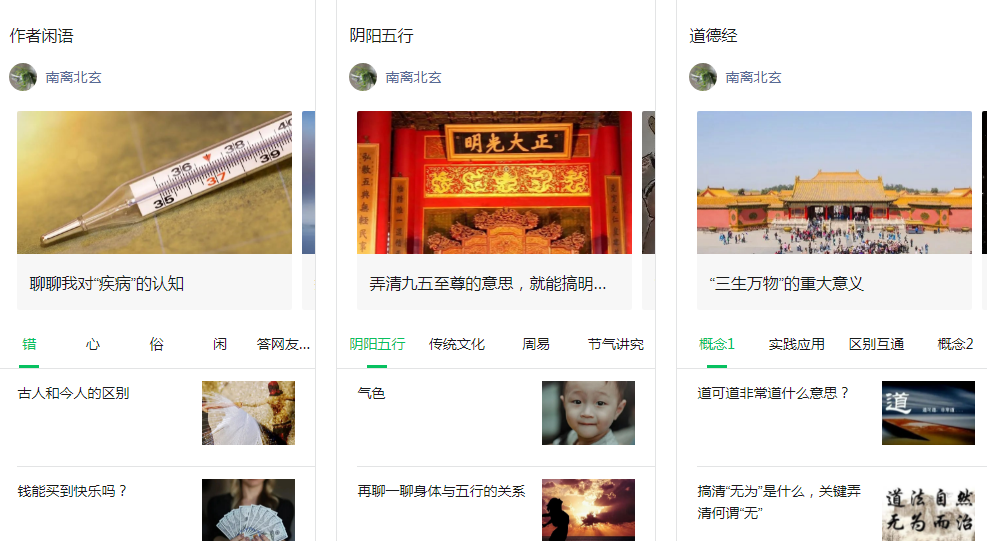Switch to the 俗 tab
Image resolution: width=987 pixels, height=541 pixels.
click(x=156, y=344)
